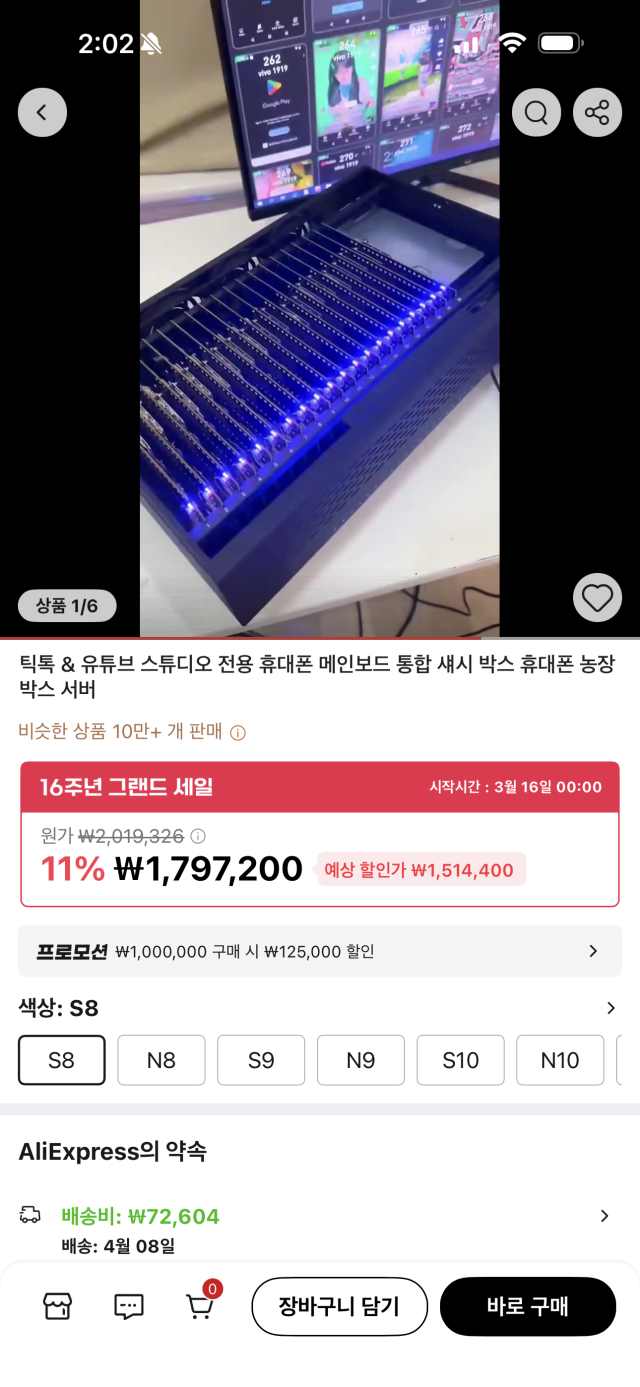The image size is (640, 1387).
Task: Open chat with the seller
Action: [129, 1306]
